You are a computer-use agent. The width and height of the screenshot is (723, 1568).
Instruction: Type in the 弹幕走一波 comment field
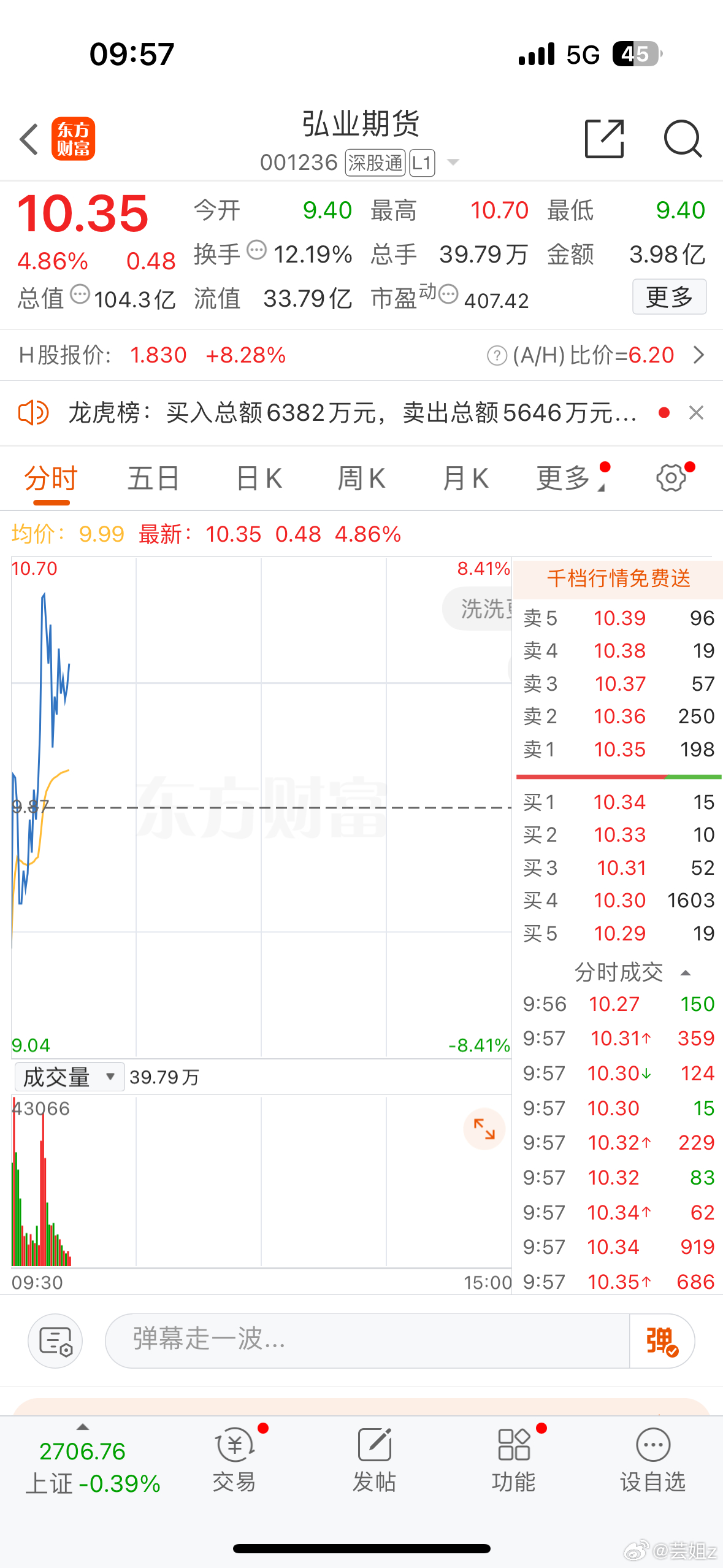tap(368, 1341)
